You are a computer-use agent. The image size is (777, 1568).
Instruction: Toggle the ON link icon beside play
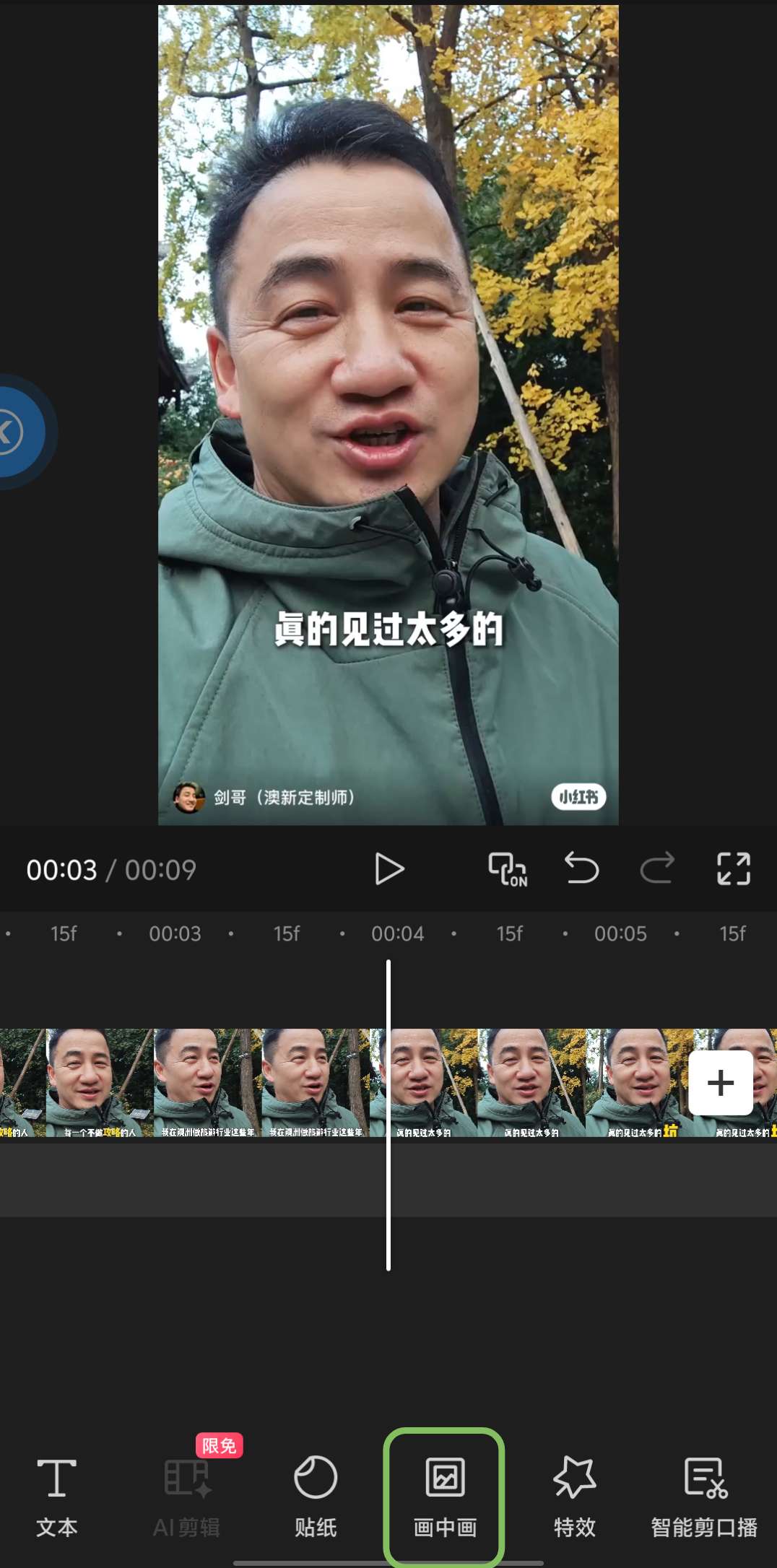click(508, 868)
